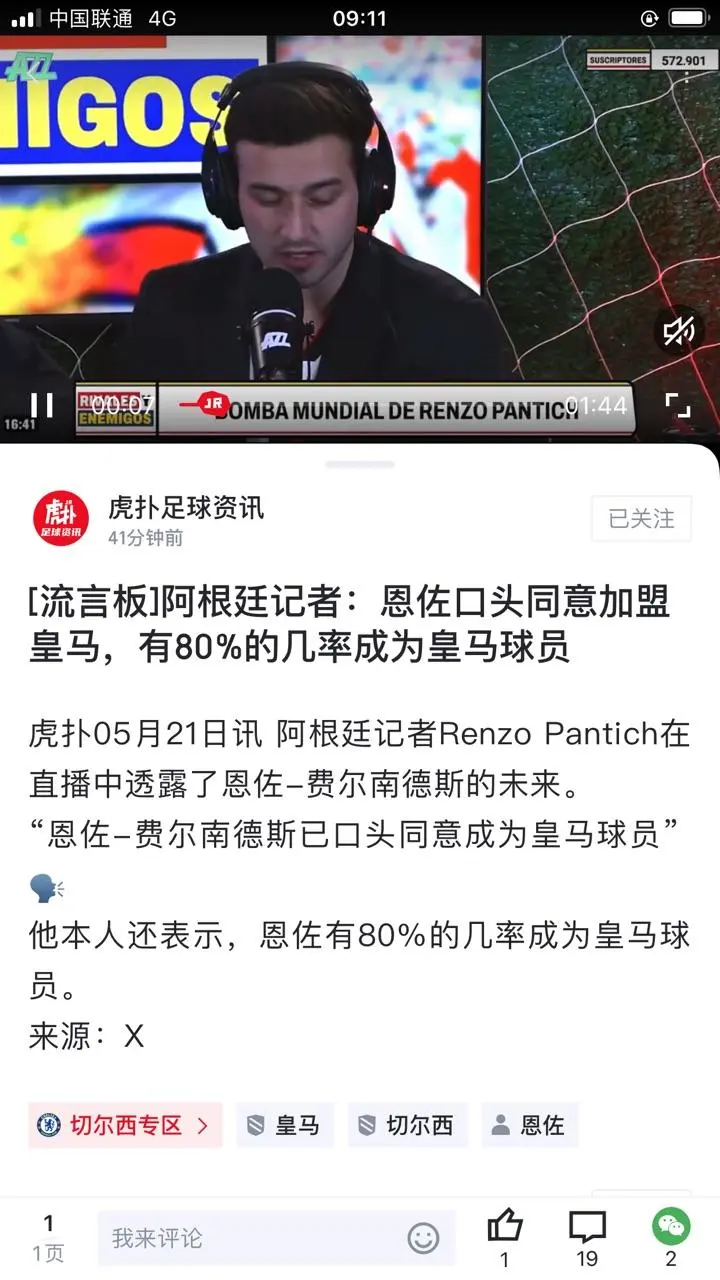
Task: Pause the playing video
Action: point(42,405)
